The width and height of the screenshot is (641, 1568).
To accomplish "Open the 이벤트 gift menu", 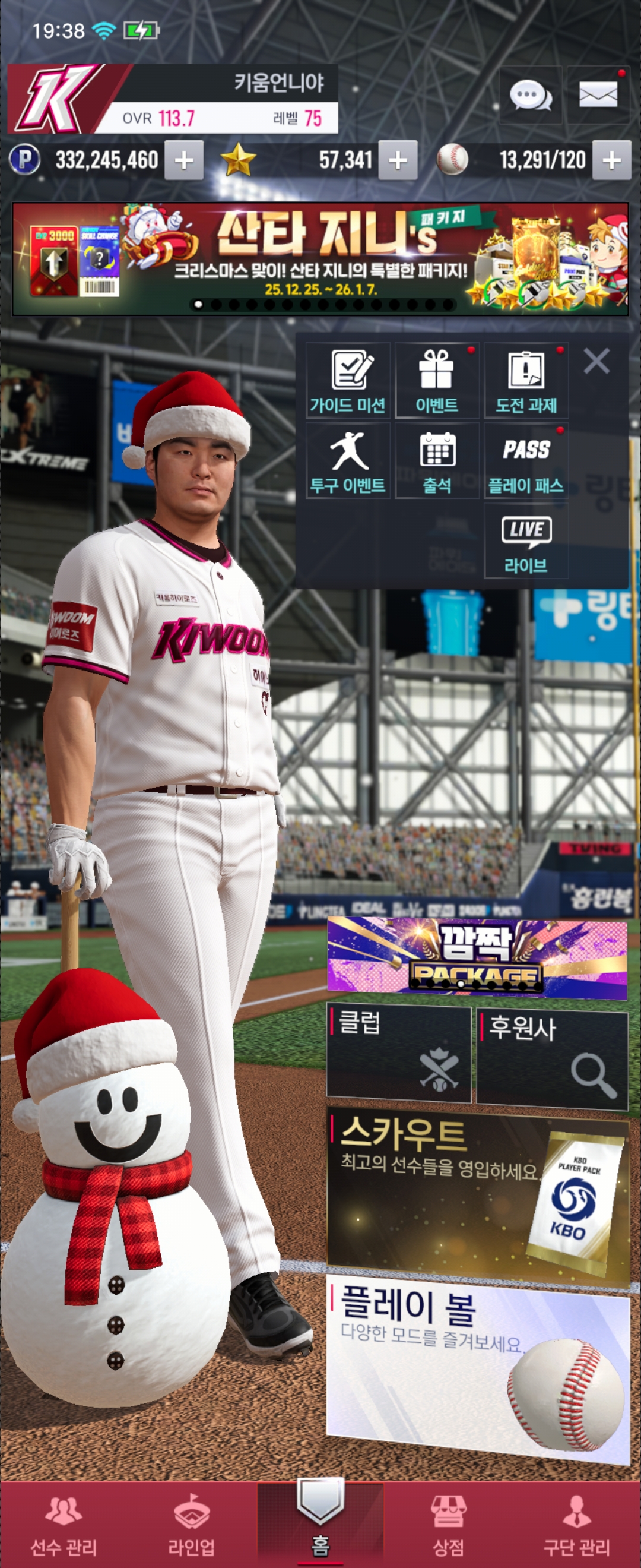I will [437, 381].
